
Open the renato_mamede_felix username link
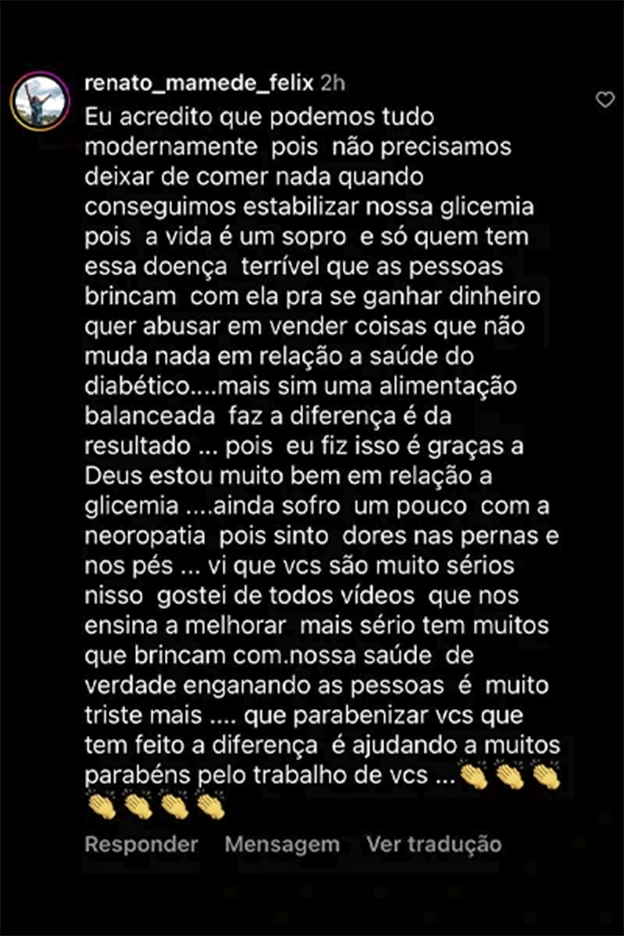coord(198,82)
